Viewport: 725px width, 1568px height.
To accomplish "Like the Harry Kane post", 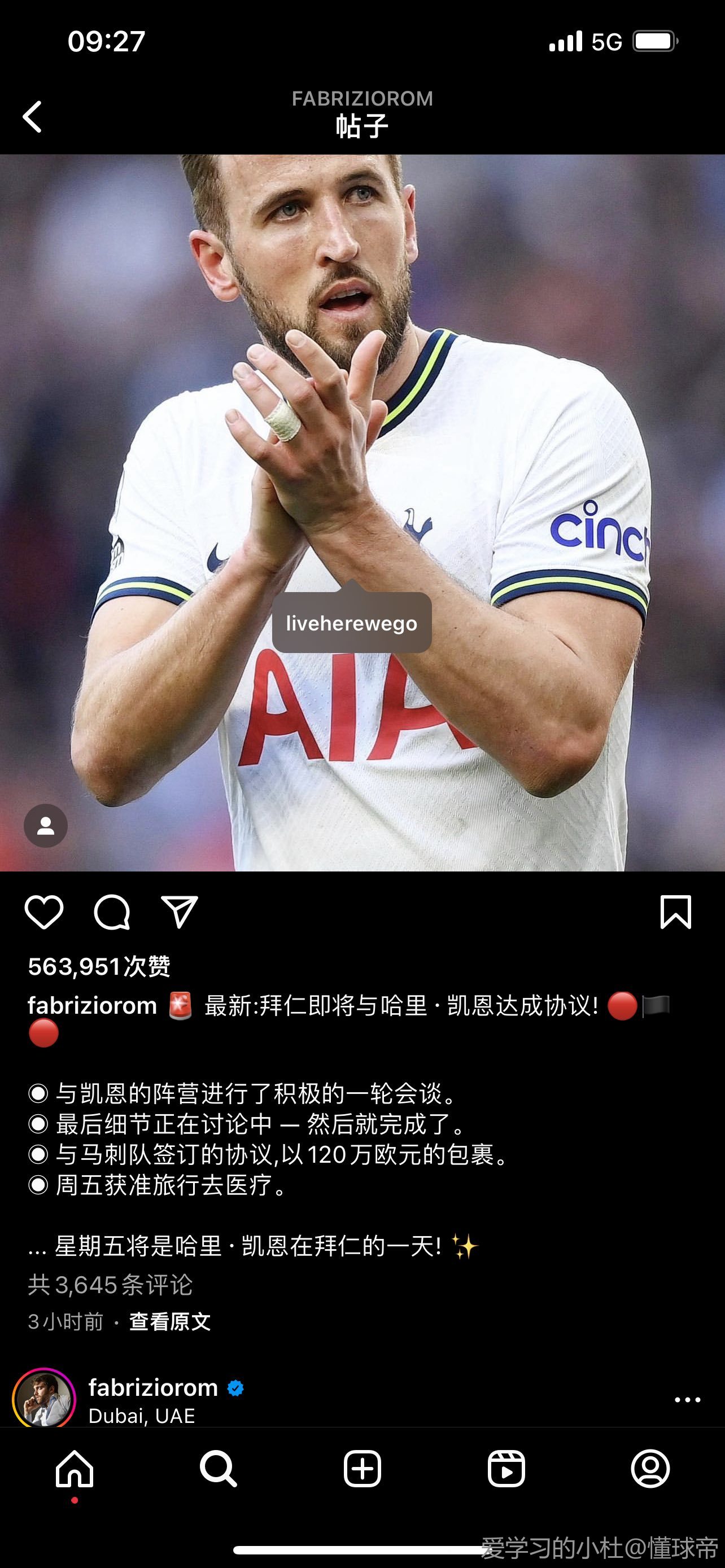I will 44,912.
